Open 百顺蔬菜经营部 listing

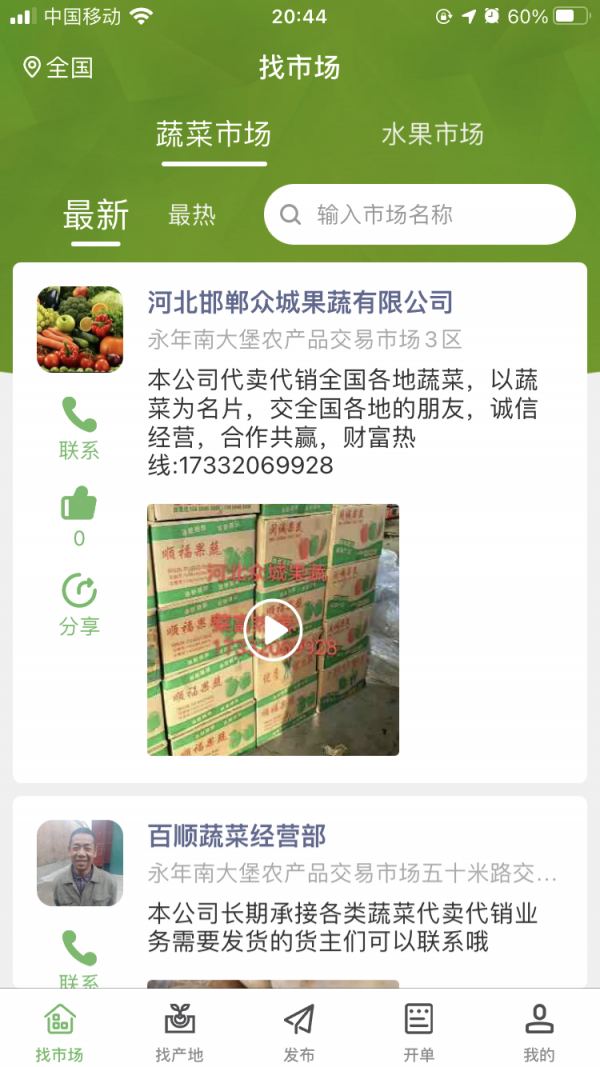point(237,836)
